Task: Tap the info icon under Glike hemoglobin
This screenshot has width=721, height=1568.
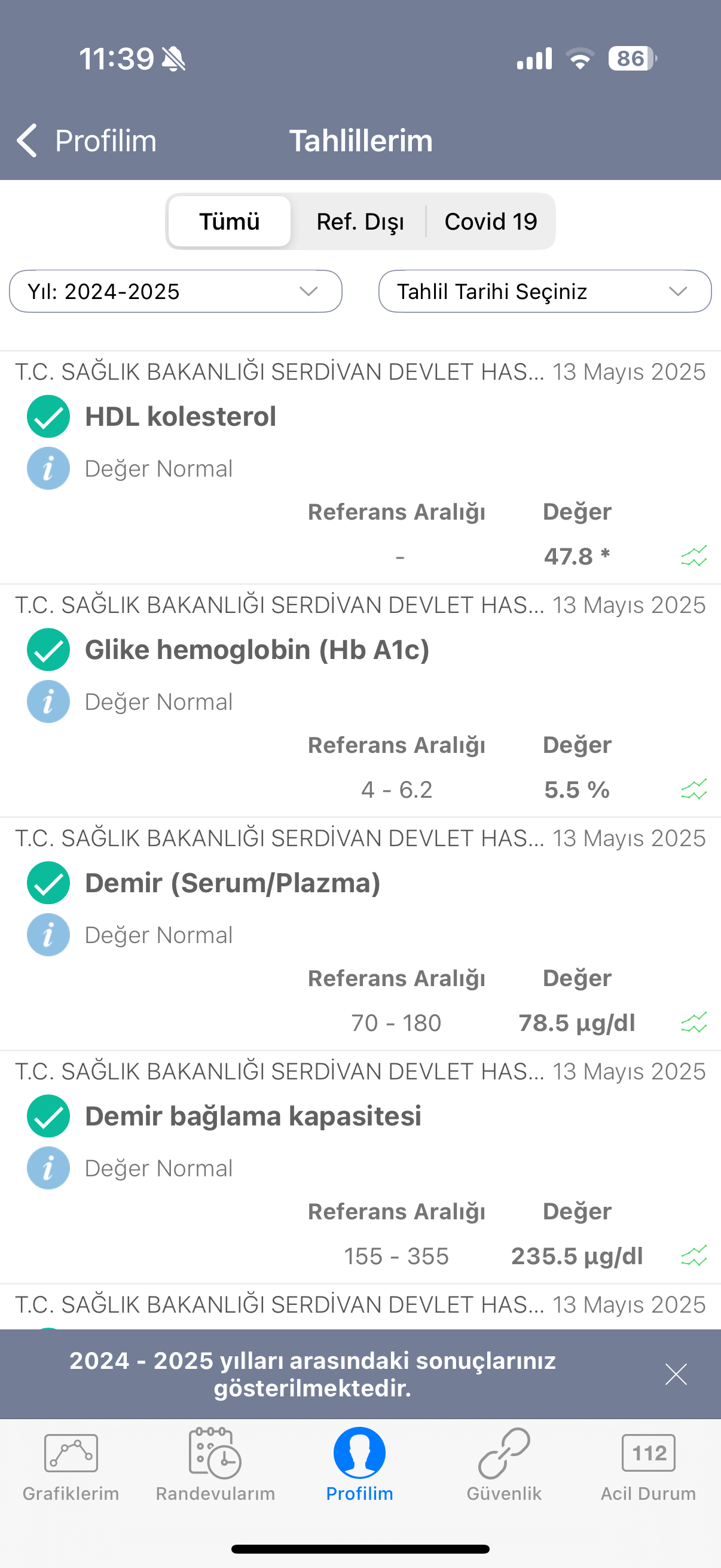Action: 48,702
